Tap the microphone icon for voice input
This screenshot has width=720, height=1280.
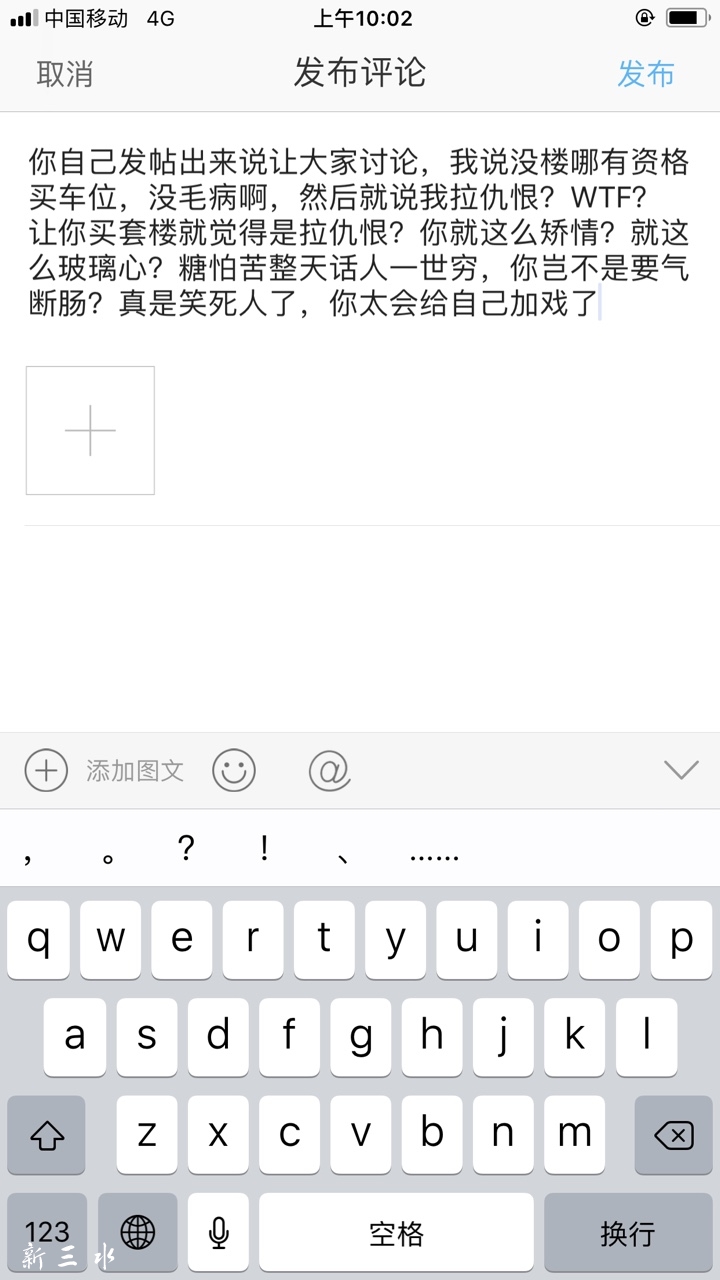pos(218,1233)
